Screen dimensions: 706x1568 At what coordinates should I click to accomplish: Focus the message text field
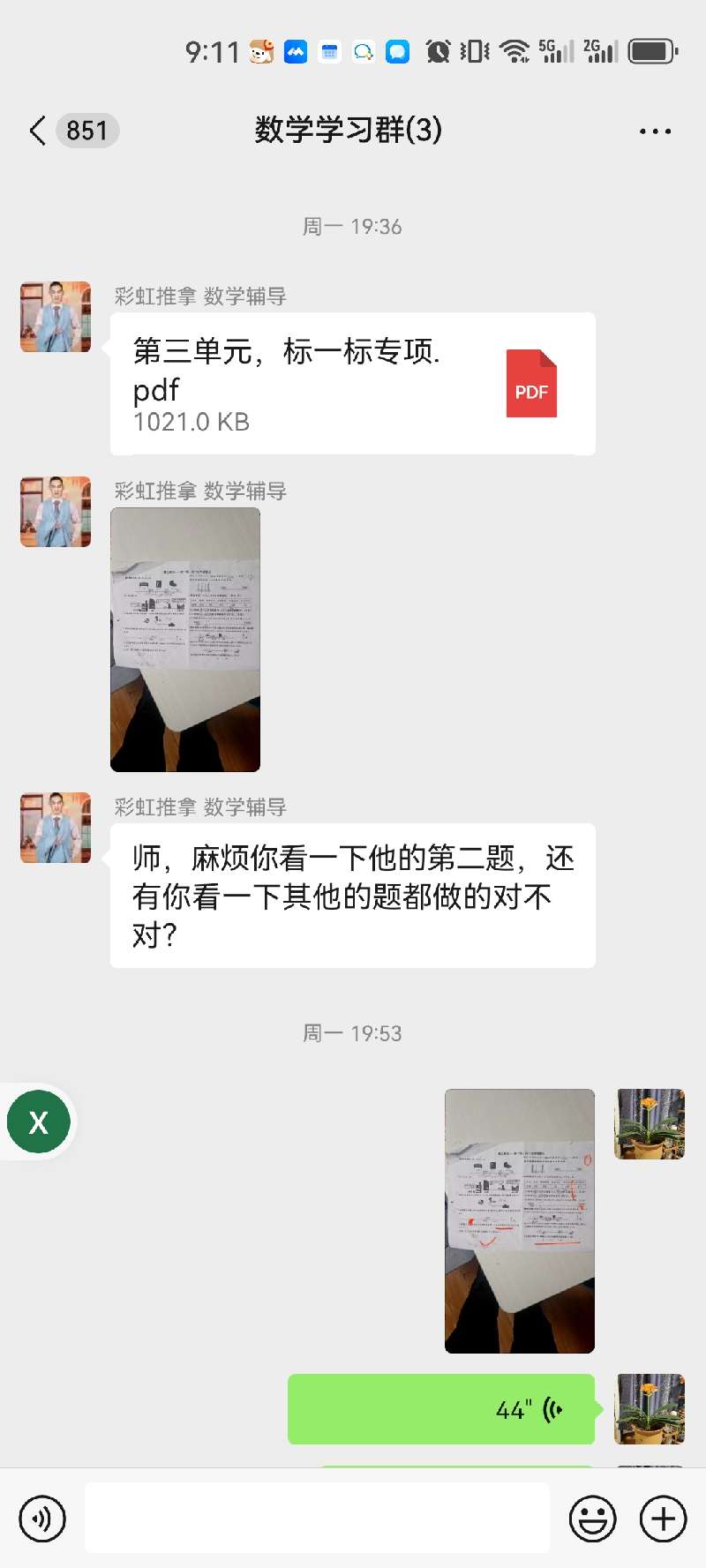pos(318,1519)
